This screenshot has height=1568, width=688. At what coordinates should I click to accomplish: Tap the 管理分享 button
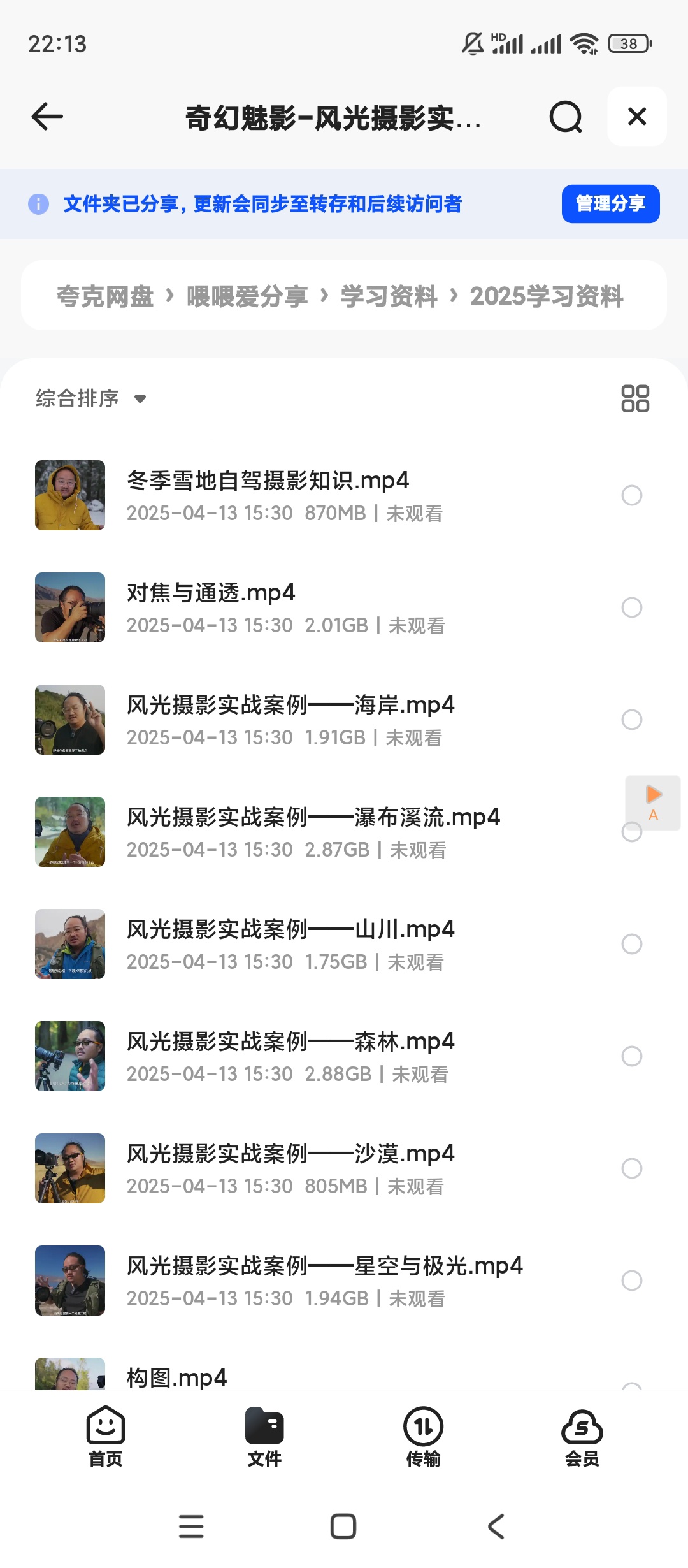coord(609,203)
